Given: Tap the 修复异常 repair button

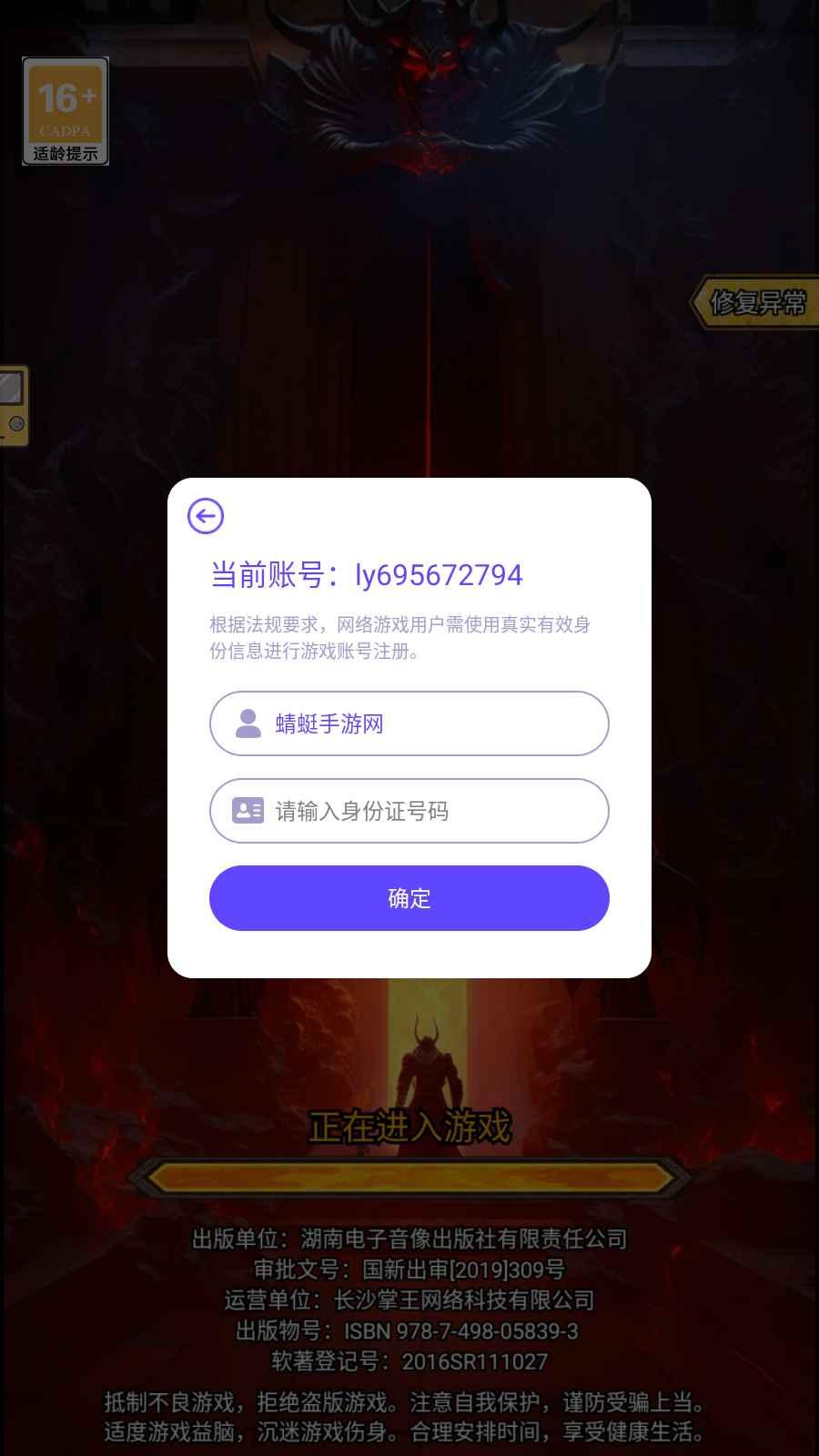Looking at the screenshot, I should pos(755,302).
